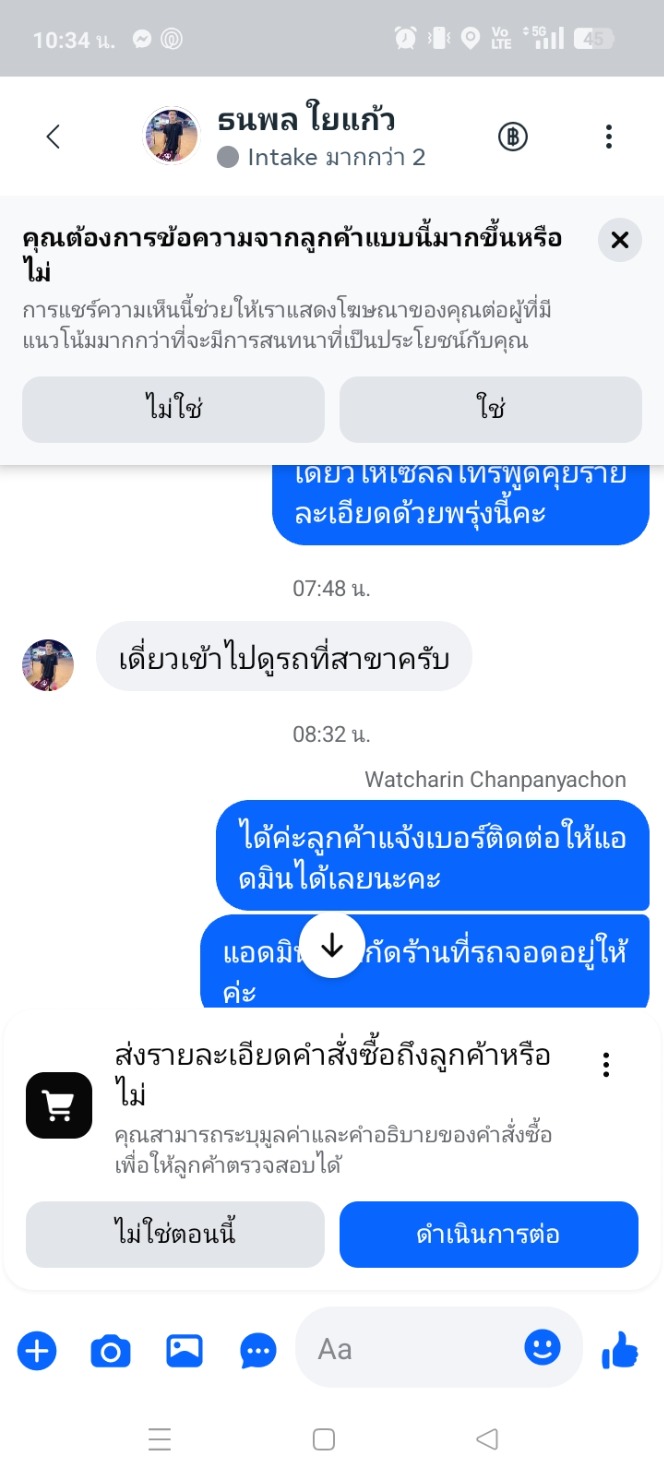The width and height of the screenshot is (664, 1480).
Task: Tap the system home button
Action: (x=323, y=1439)
